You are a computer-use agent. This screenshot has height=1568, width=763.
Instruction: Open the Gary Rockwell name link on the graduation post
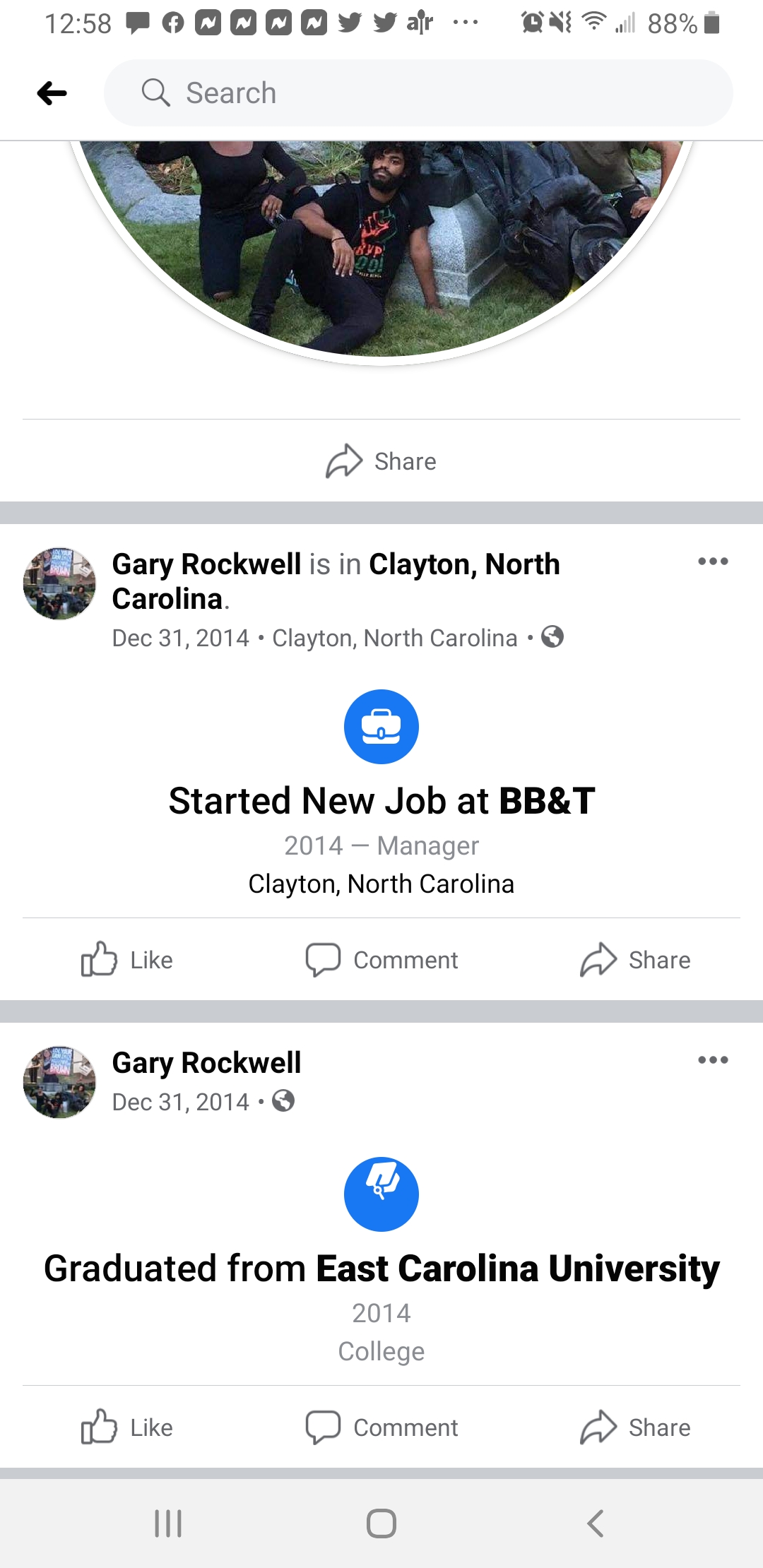click(206, 1063)
